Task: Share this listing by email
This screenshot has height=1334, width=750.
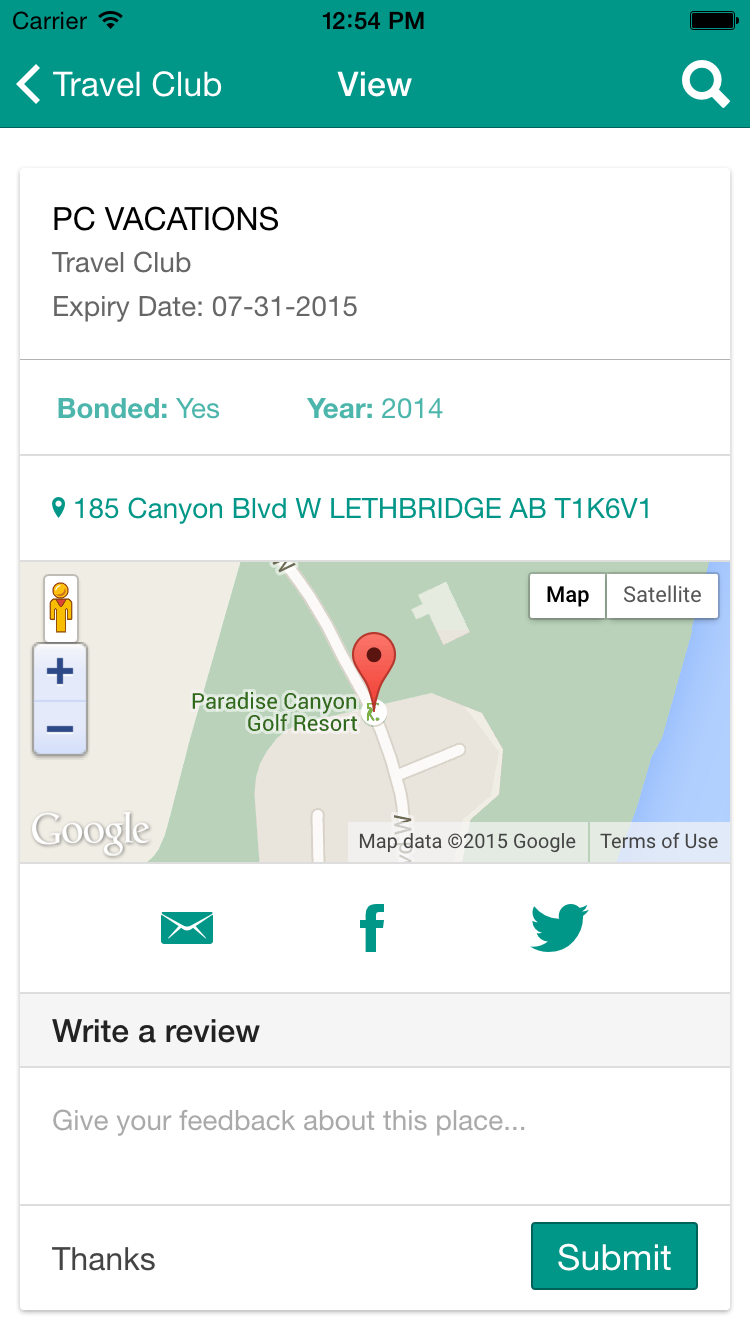Action: (187, 927)
